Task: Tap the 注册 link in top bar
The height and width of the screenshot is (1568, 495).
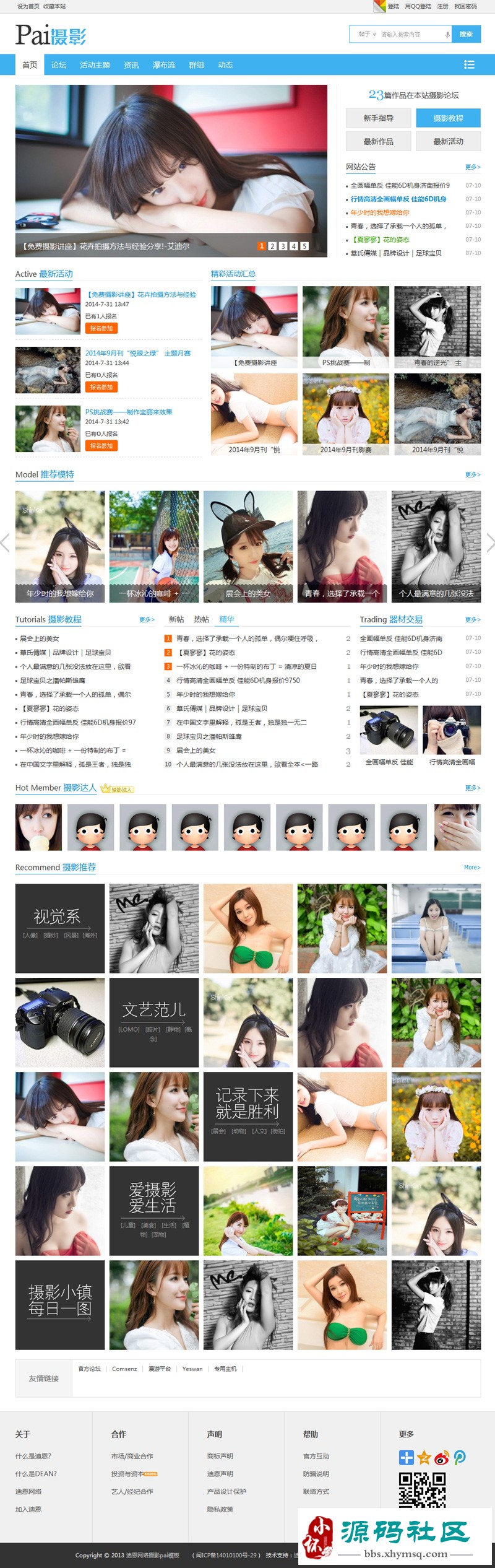Action: coord(442,6)
